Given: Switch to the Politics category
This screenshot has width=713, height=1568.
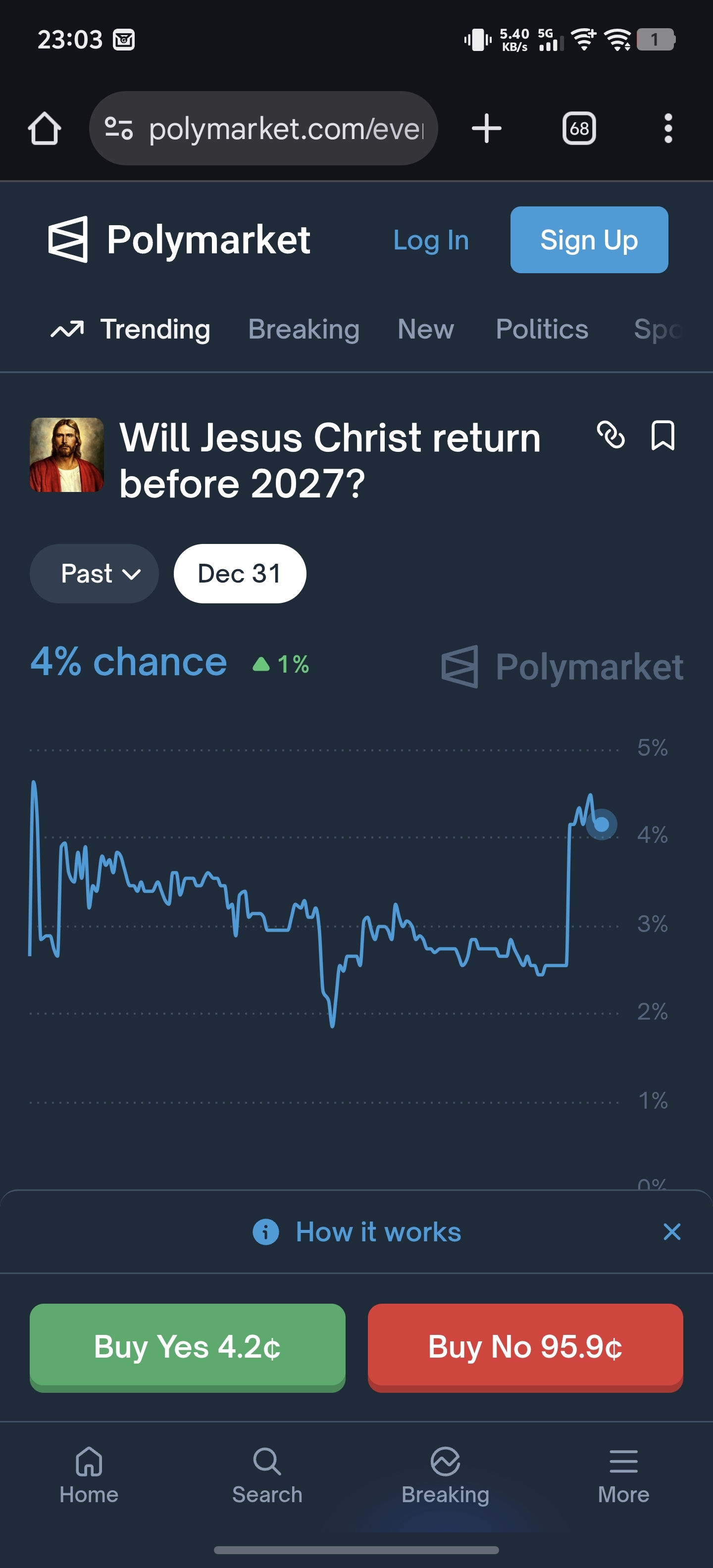Looking at the screenshot, I should point(541,329).
